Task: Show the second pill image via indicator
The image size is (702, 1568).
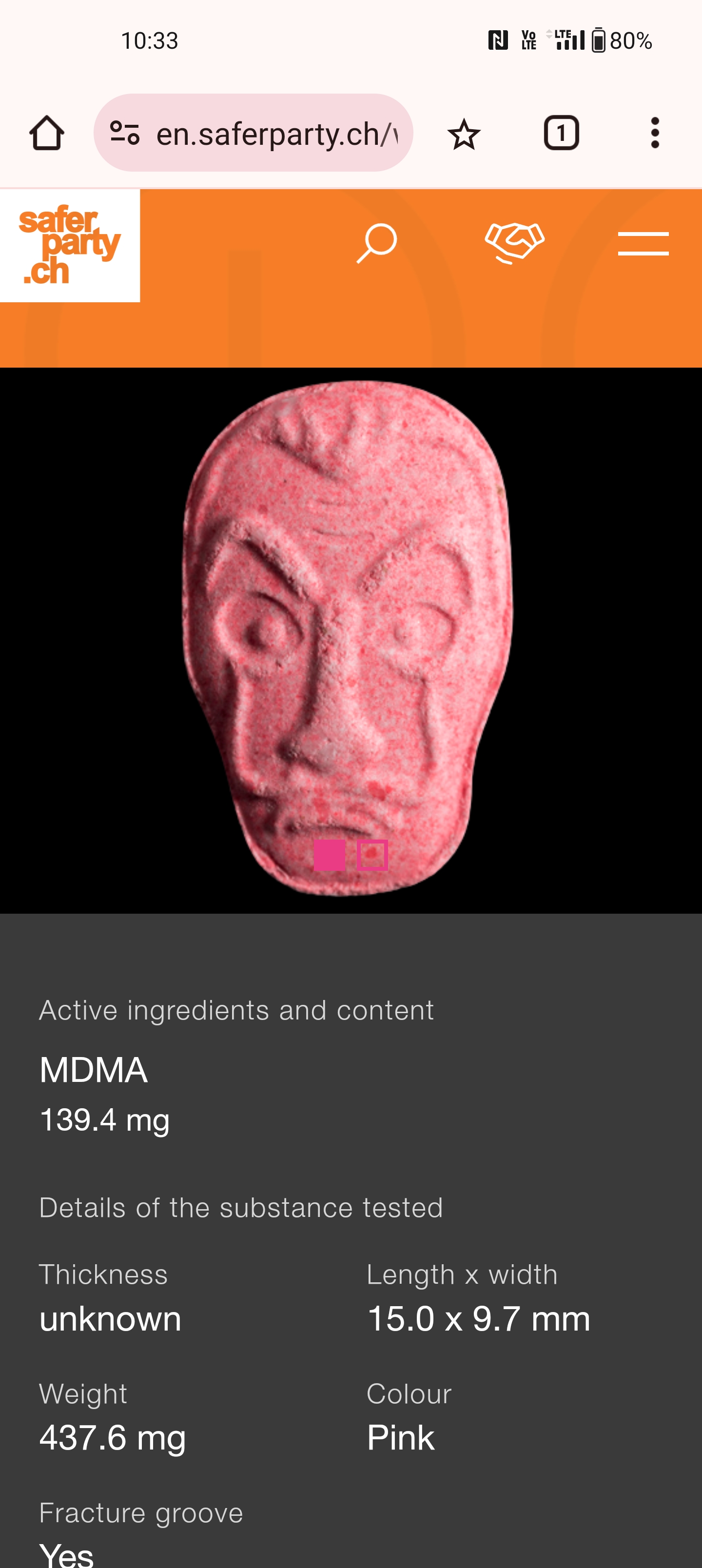Action: [372, 855]
